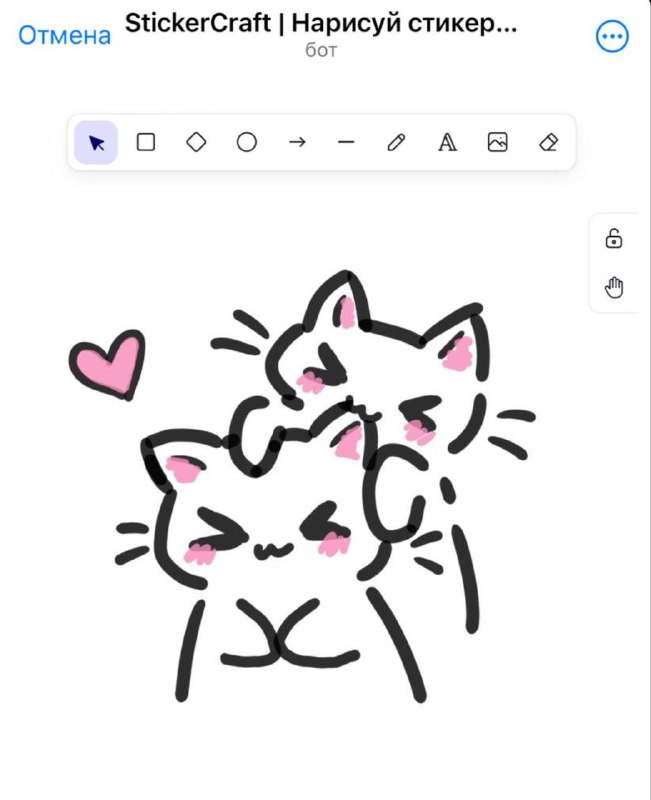Select the arrow selection tool
The image size is (651, 800).
(96, 143)
